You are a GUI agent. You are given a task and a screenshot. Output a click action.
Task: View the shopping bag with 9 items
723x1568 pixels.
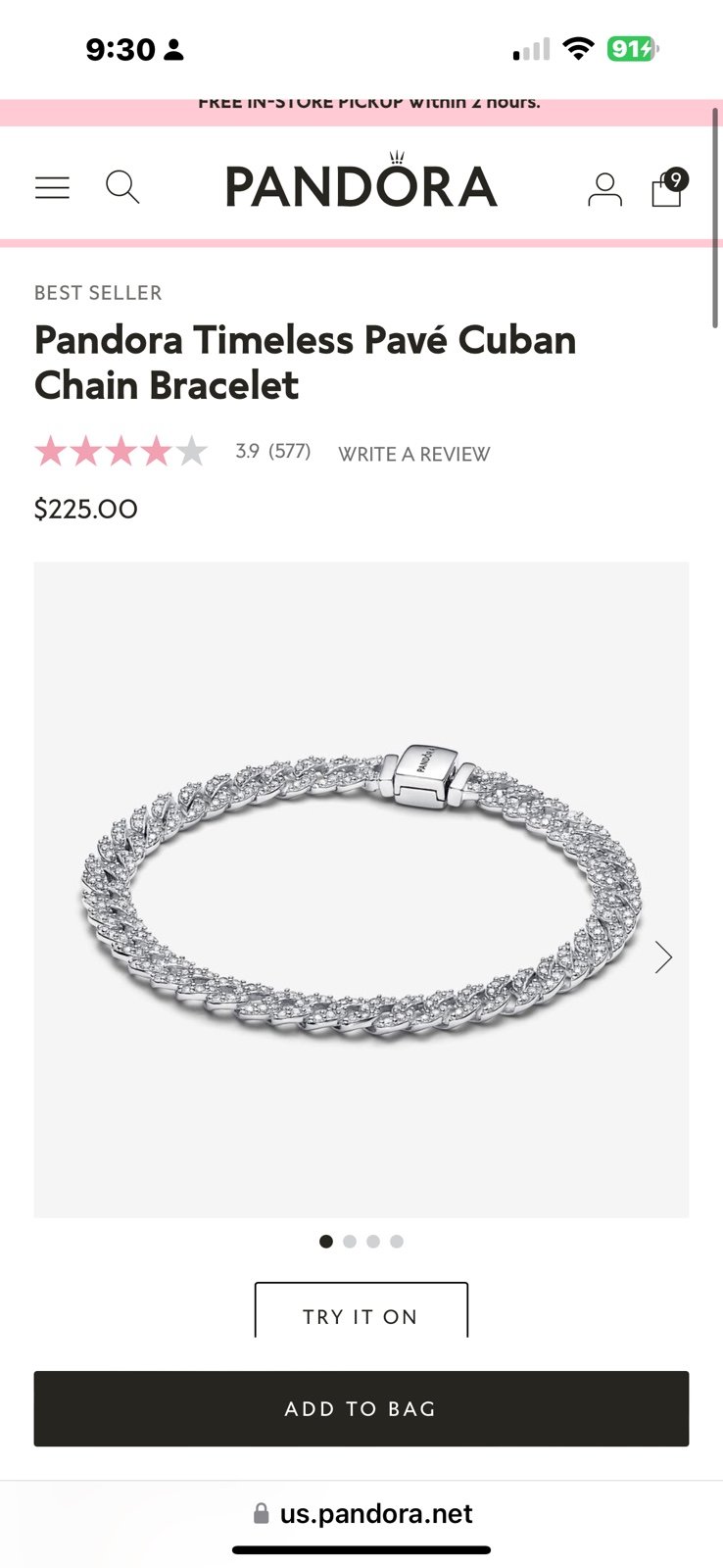pyautogui.click(x=669, y=186)
